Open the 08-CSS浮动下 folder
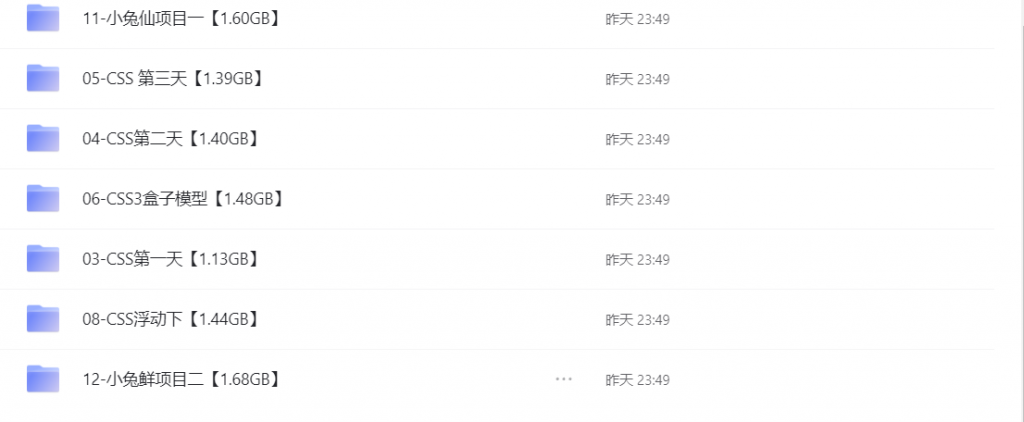1024x422 pixels. 171,319
